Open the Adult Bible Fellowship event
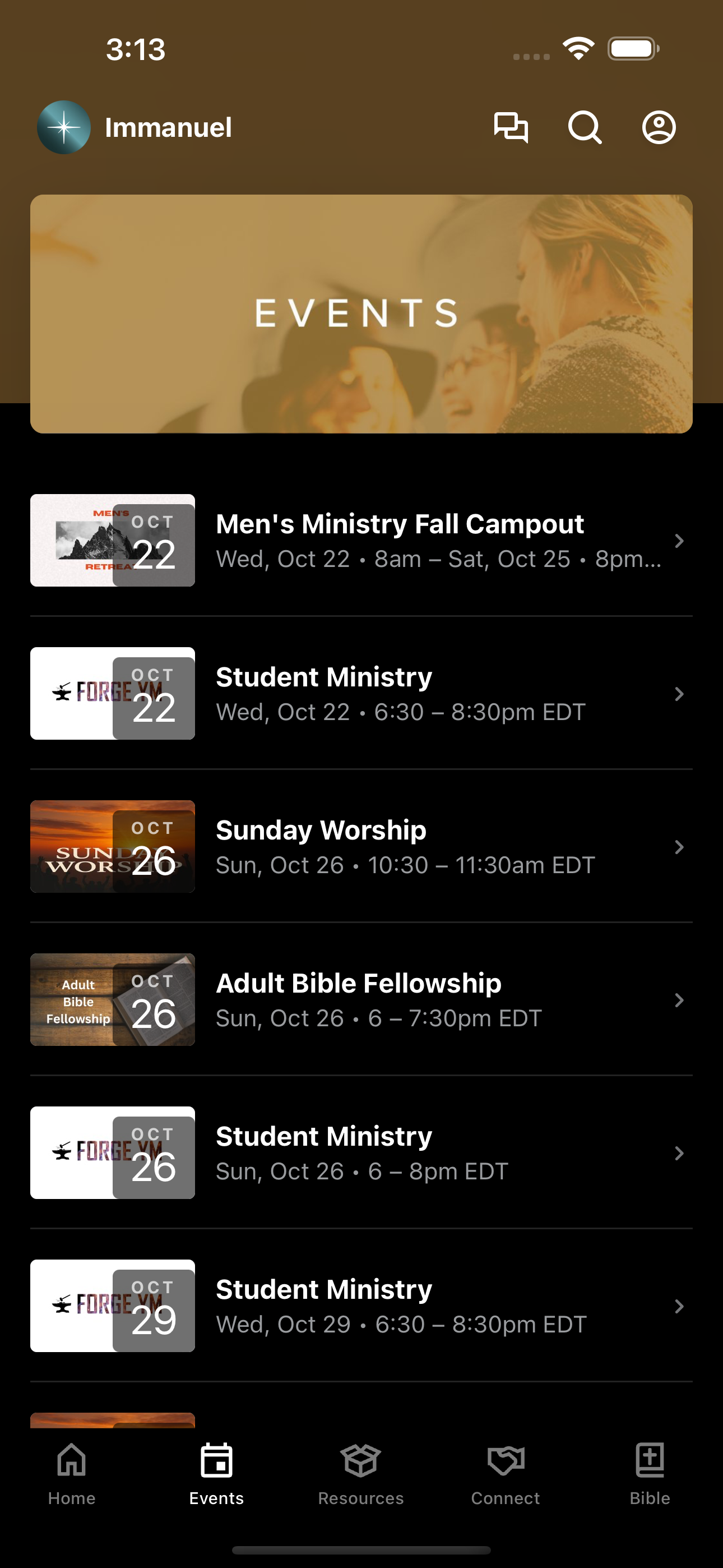 (x=361, y=999)
